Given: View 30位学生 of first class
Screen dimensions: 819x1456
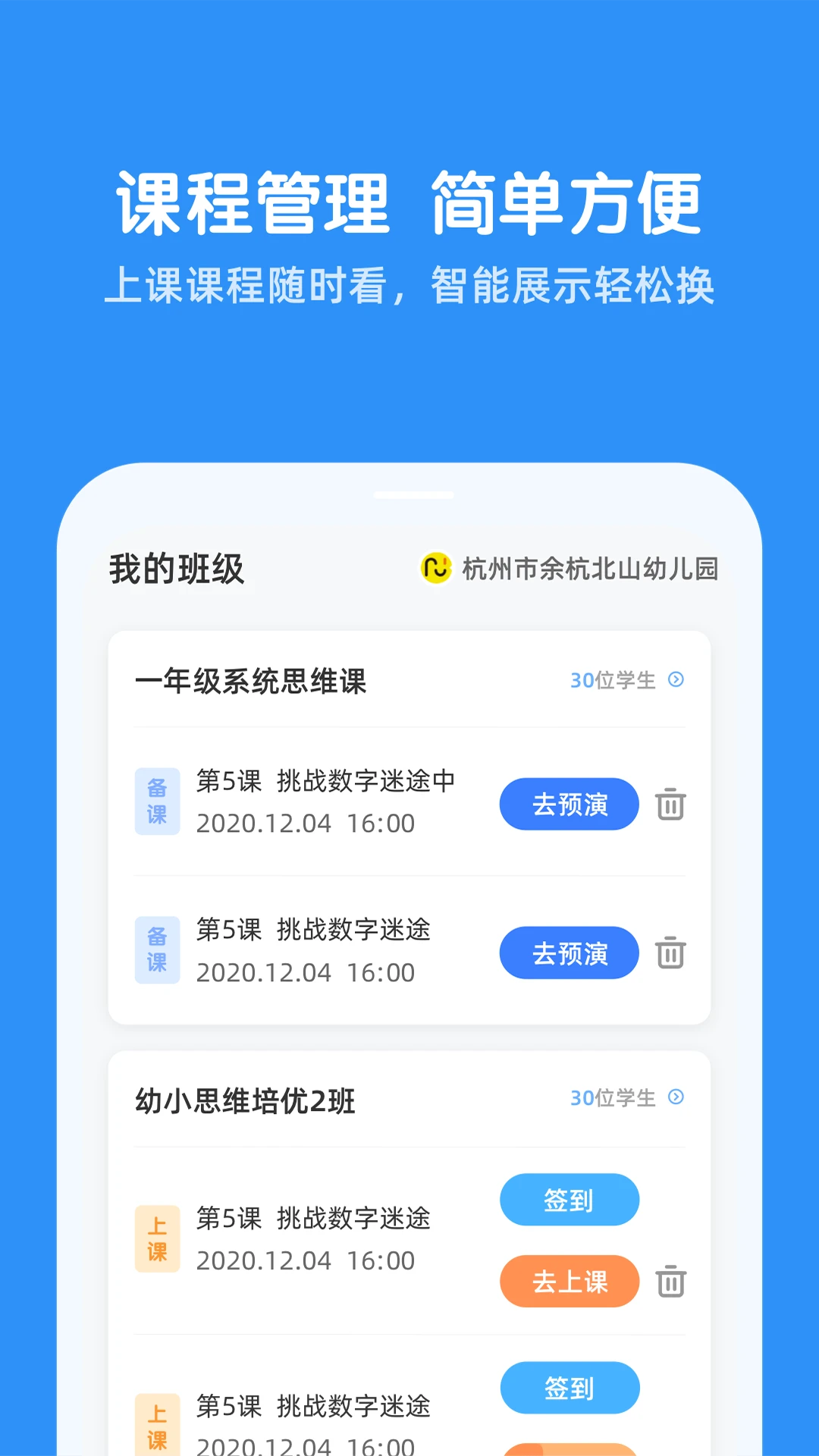Looking at the screenshot, I should 614,681.
